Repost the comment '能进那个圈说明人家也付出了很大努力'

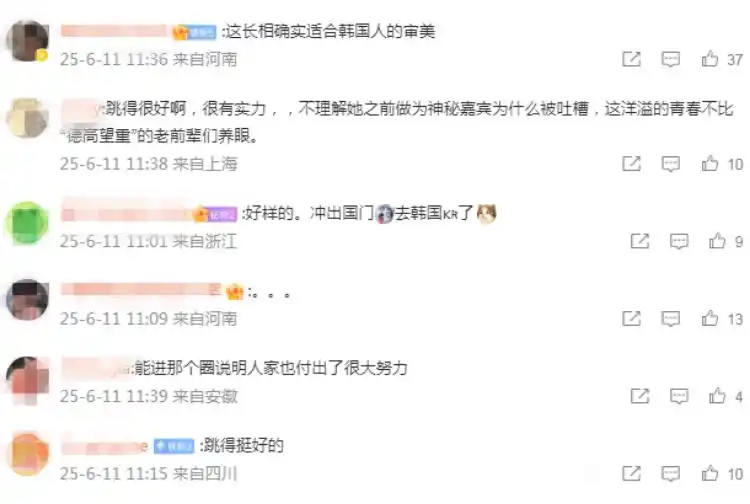click(640, 397)
